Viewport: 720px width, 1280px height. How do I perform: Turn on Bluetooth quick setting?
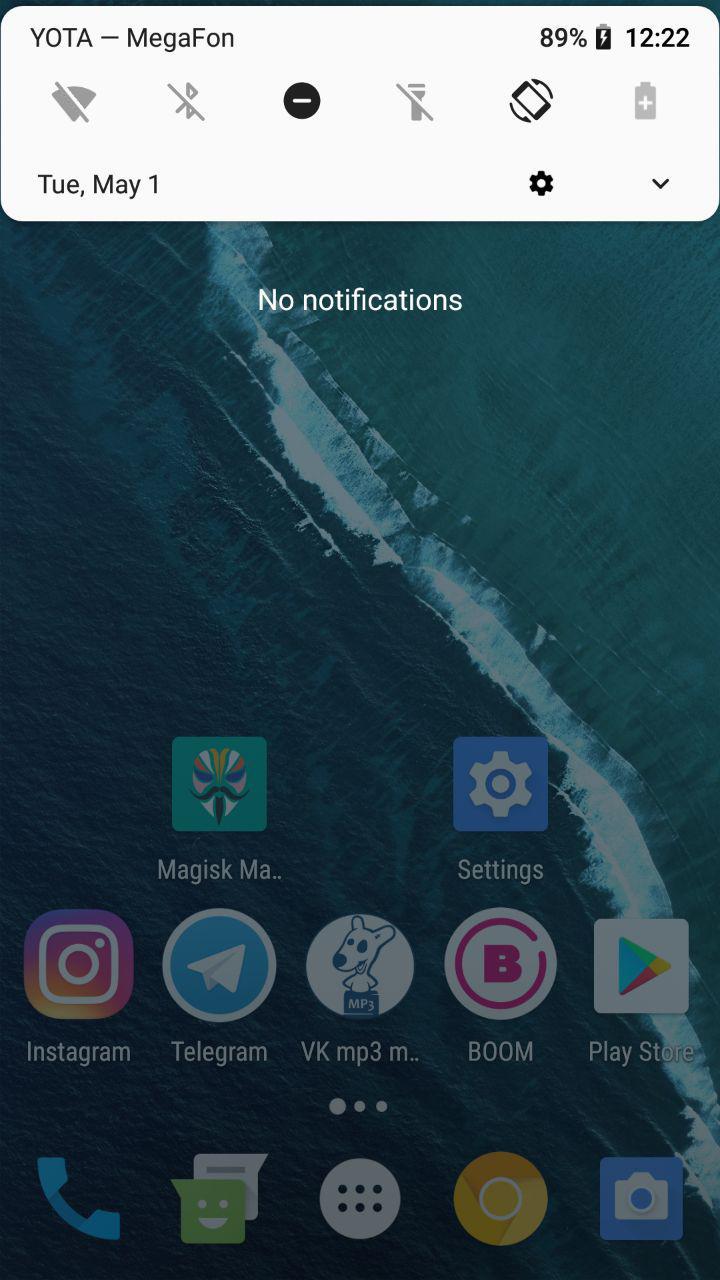187,101
